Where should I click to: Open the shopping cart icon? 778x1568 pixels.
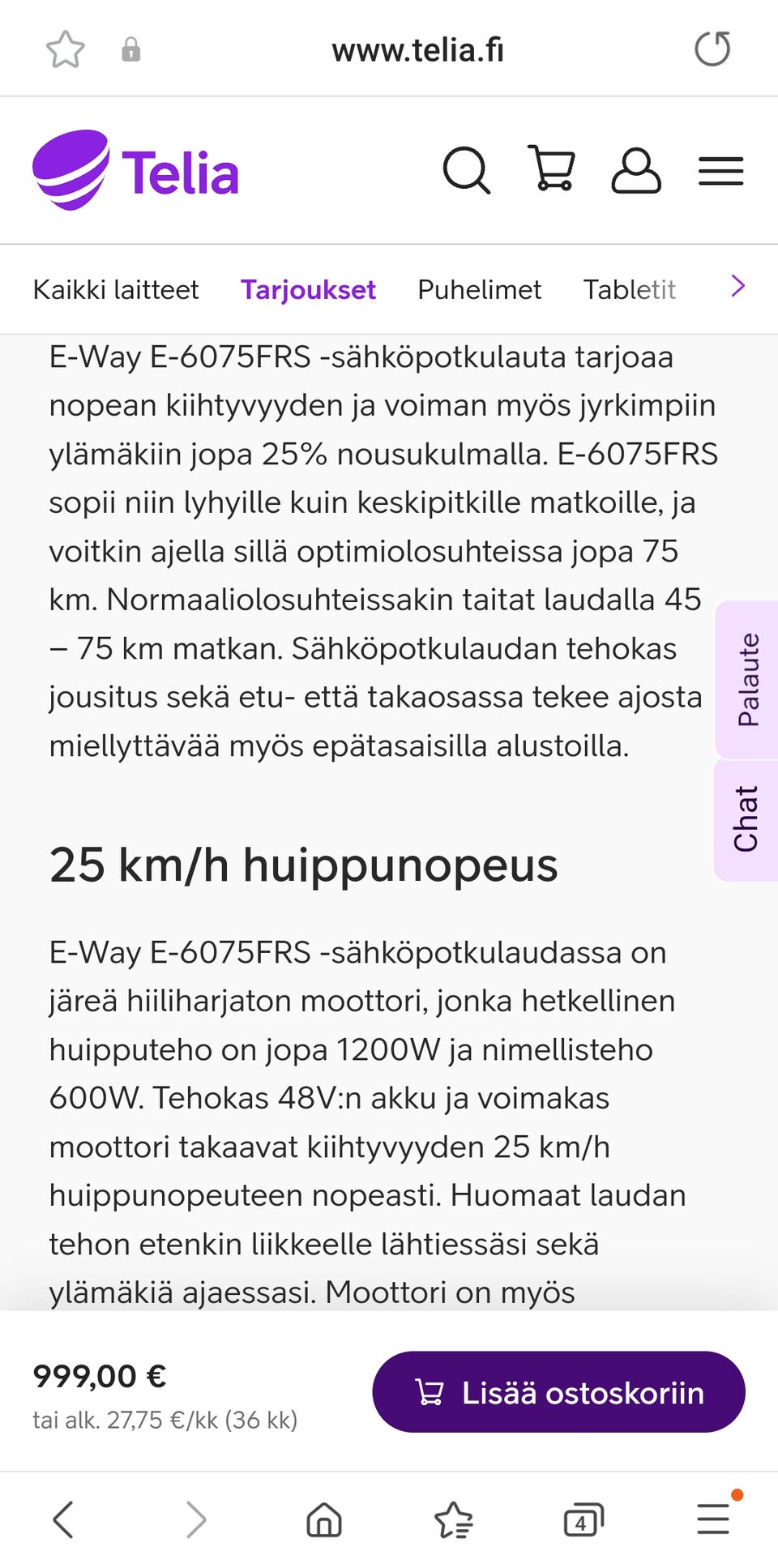(552, 171)
